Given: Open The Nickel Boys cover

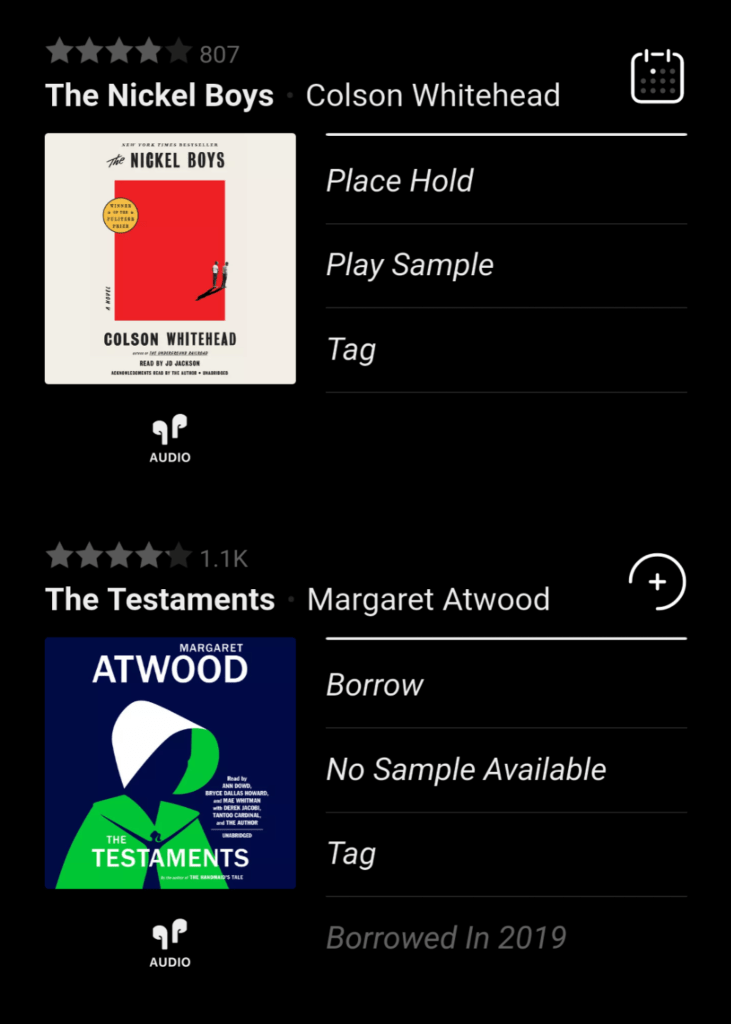Looking at the screenshot, I should point(170,258).
